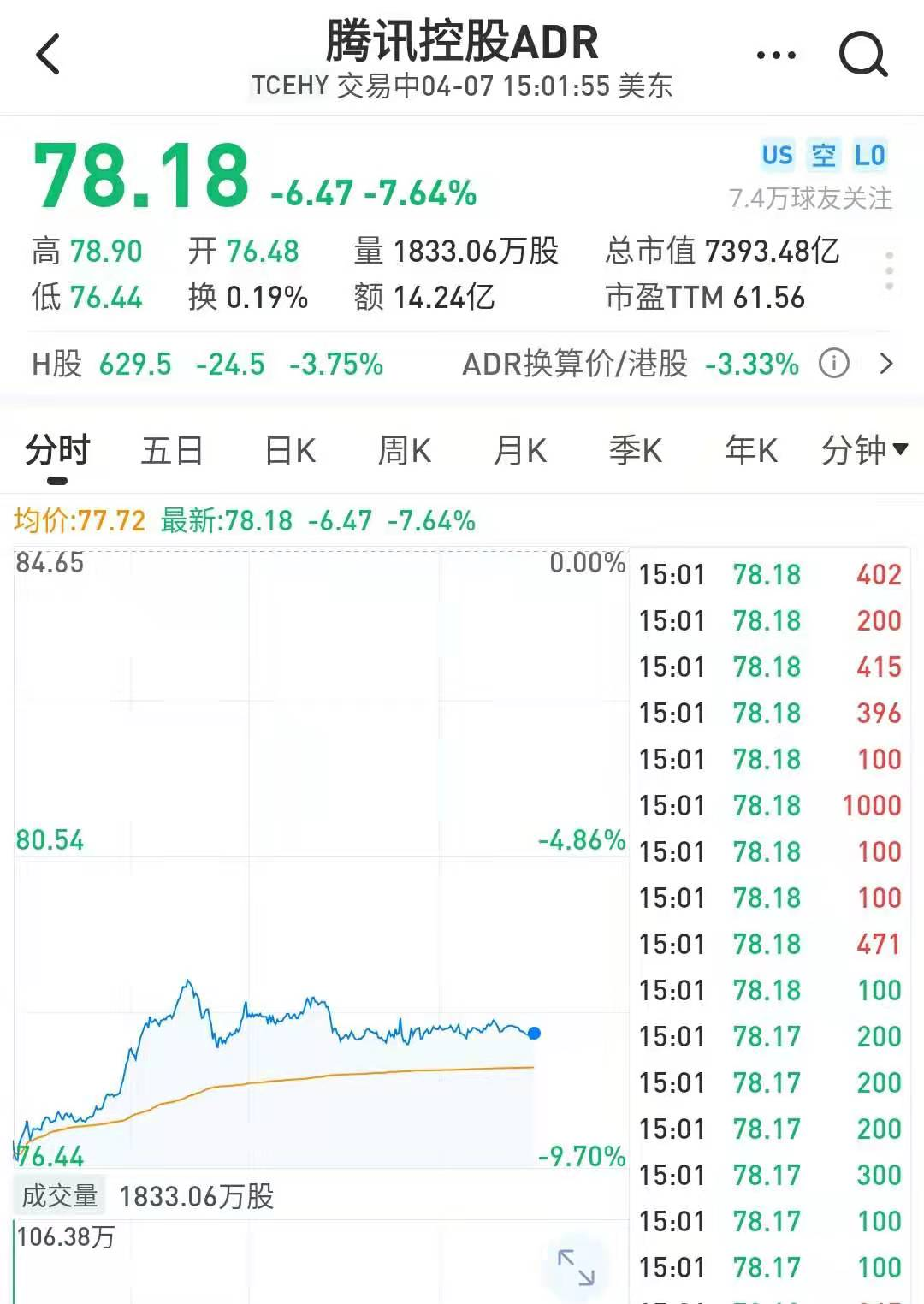
Task: Switch to 五日 chart tab
Action: tap(172, 450)
